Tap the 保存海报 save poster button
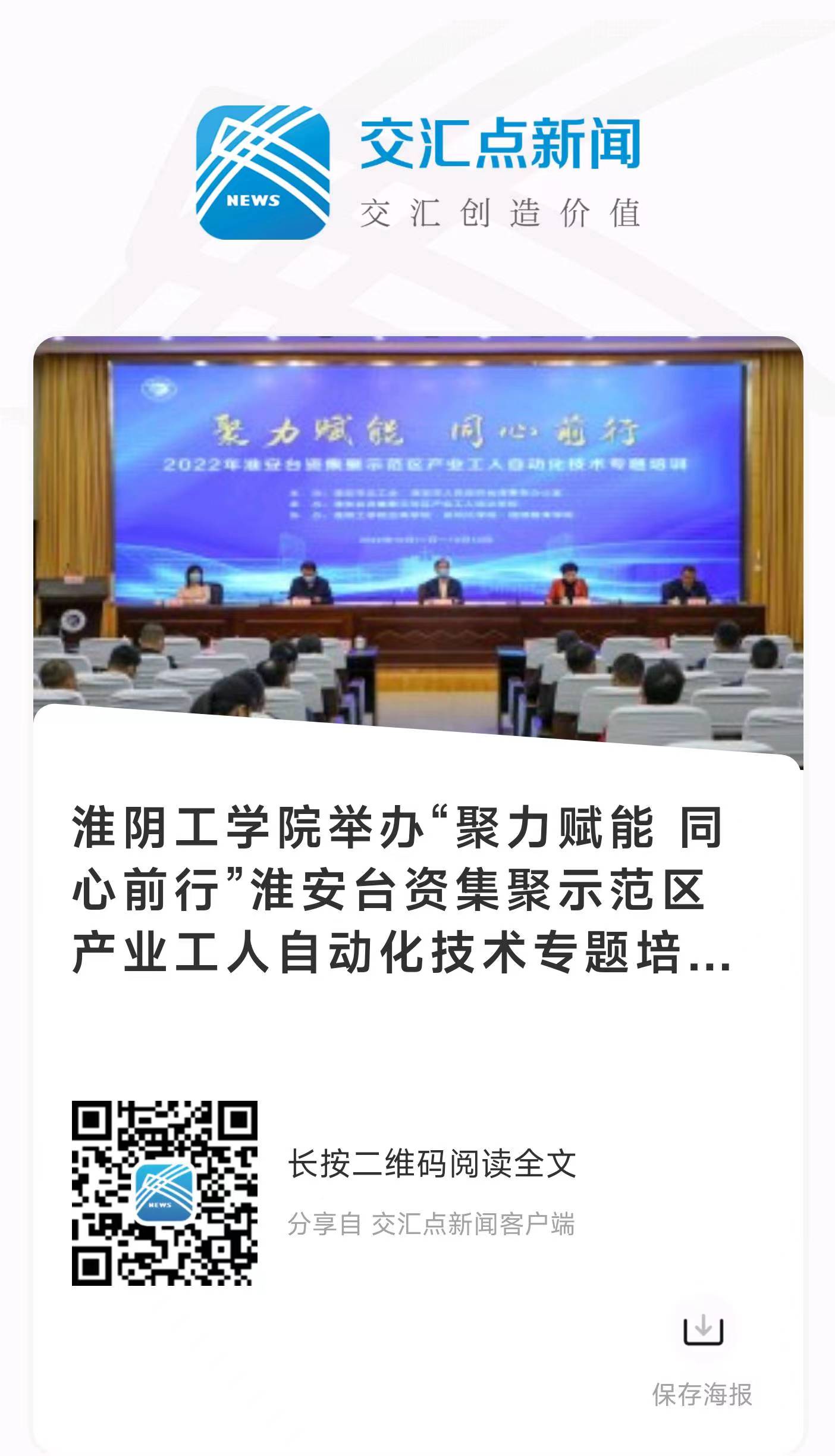This screenshot has height=1456, width=835. click(703, 1332)
